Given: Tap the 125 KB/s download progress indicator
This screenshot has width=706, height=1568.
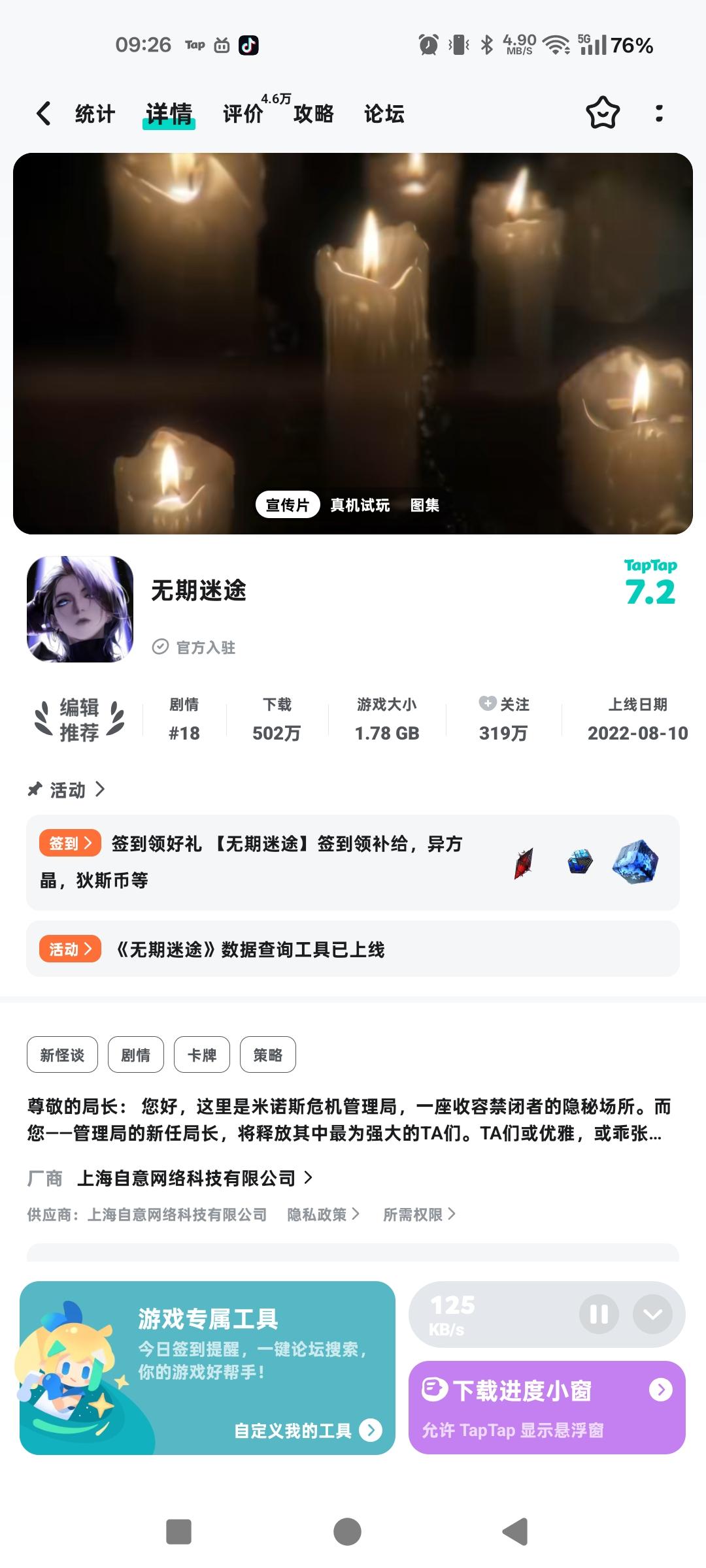Looking at the screenshot, I should pyautogui.click(x=451, y=1313).
